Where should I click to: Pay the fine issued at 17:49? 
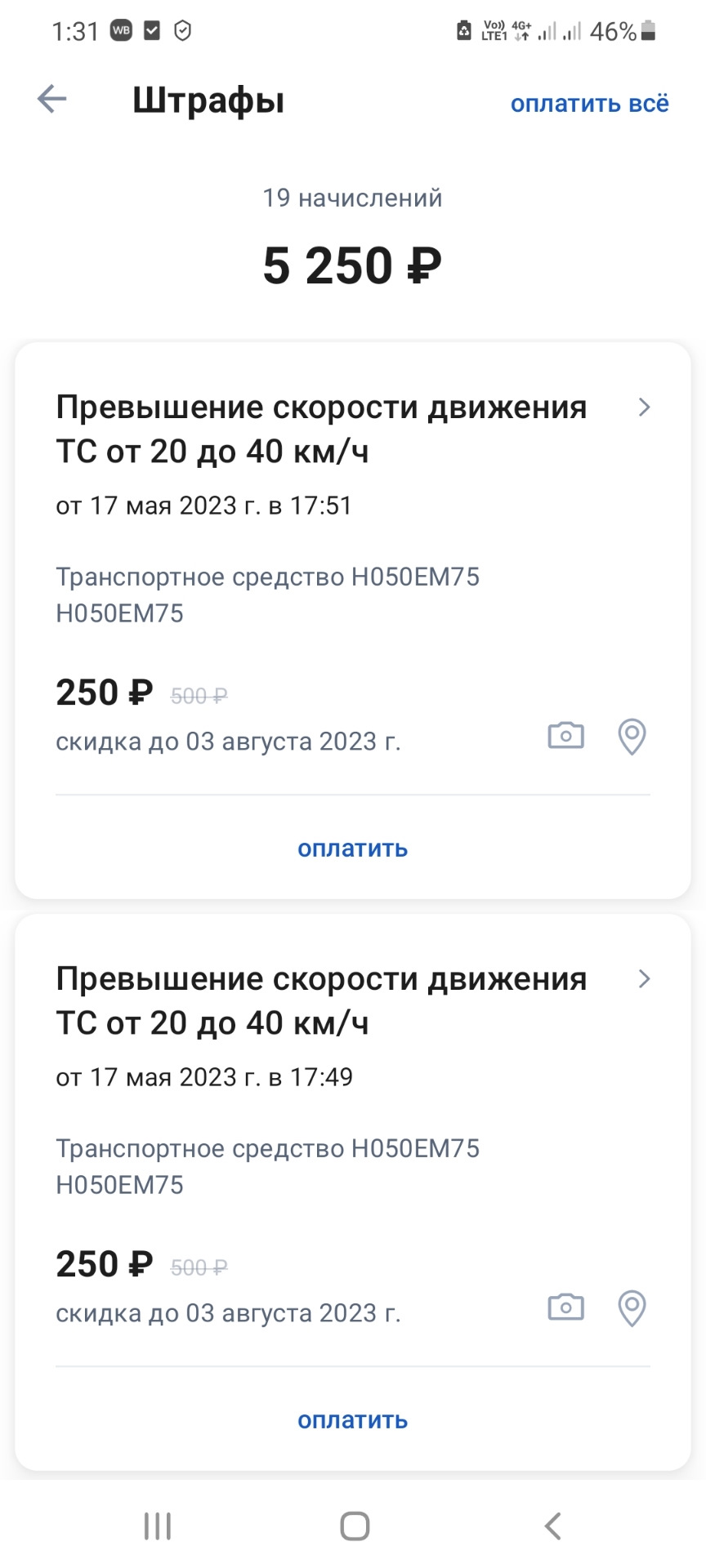pyautogui.click(x=352, y=1420)
